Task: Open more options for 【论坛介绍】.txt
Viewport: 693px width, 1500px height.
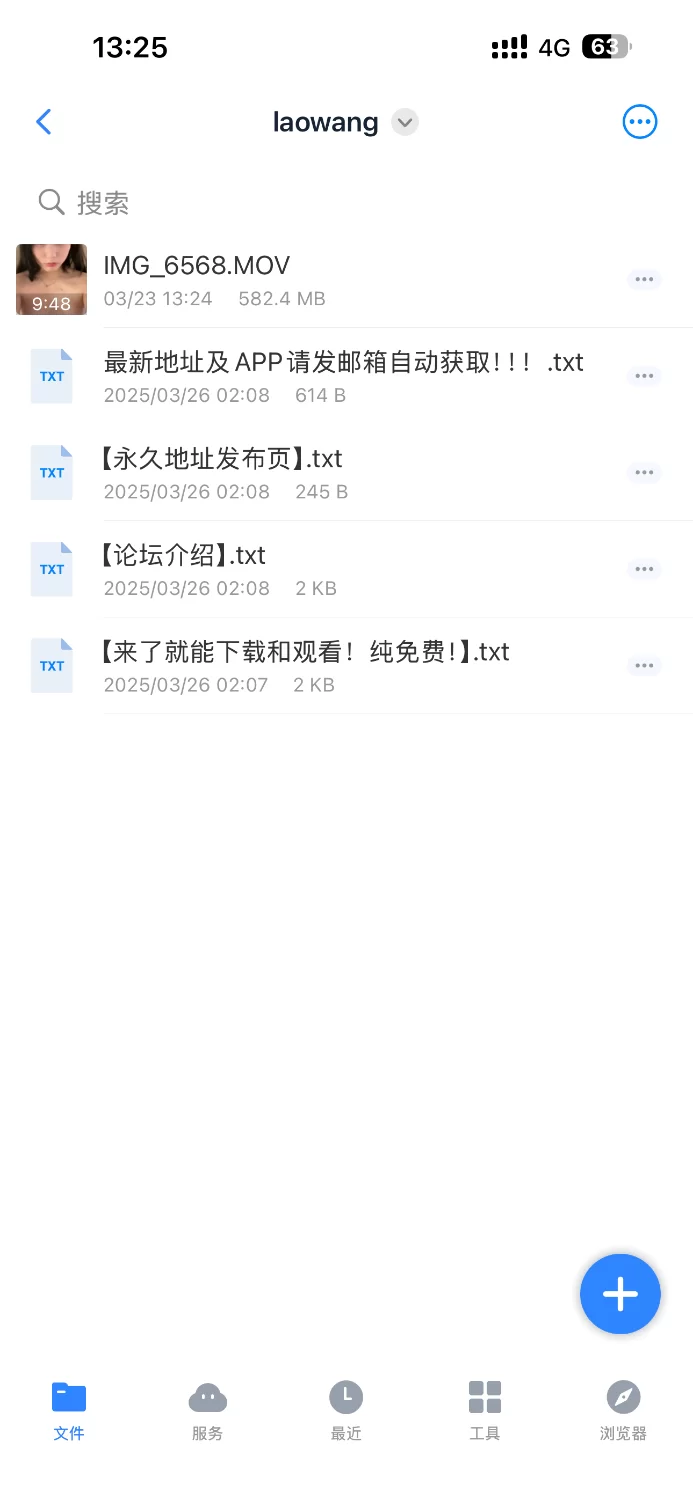Action: (644, 569)
